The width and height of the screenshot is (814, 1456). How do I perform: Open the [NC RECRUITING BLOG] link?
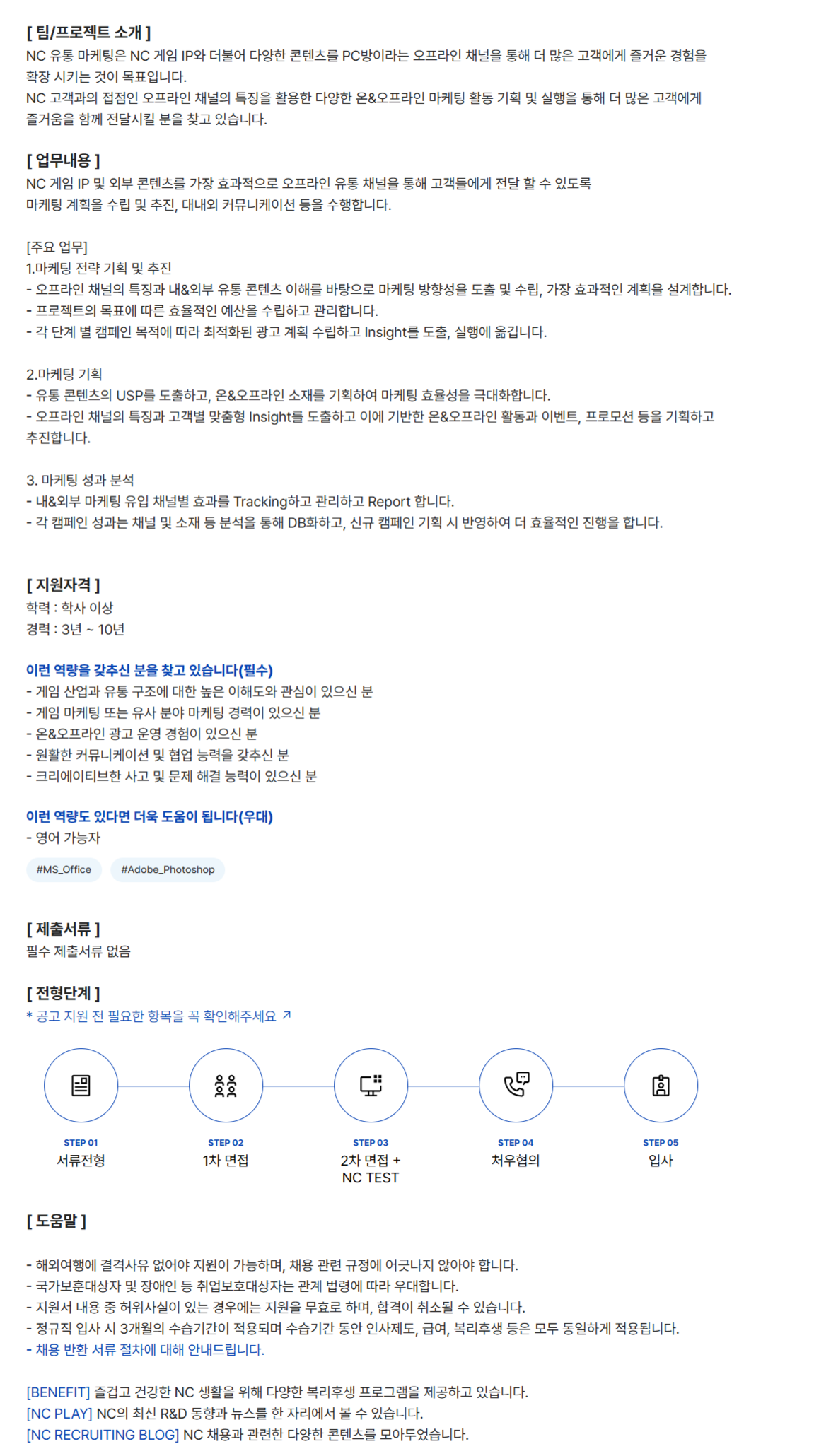point(103,1434)
